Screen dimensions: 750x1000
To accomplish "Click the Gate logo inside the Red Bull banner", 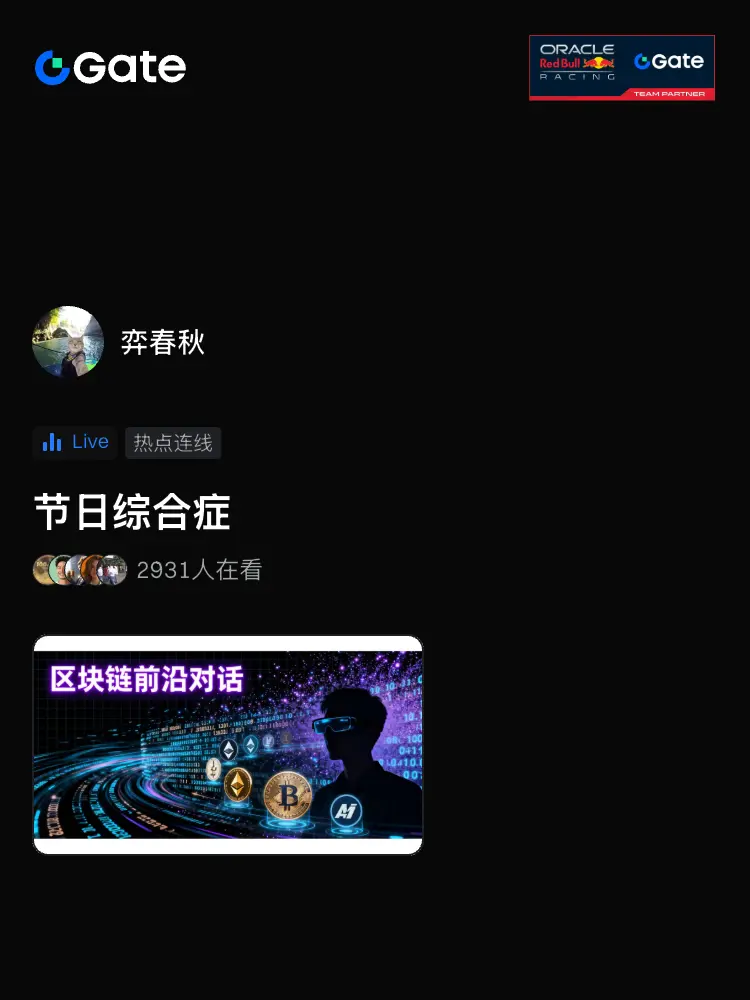I will point(670,62).
